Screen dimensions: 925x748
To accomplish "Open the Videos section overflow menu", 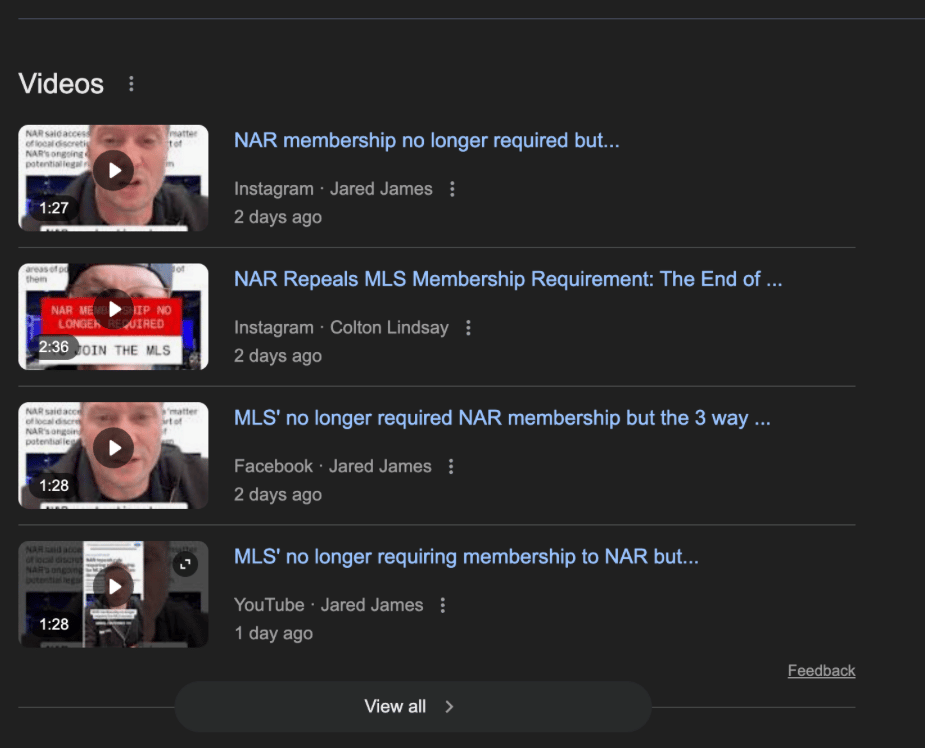I will point(131,84).
